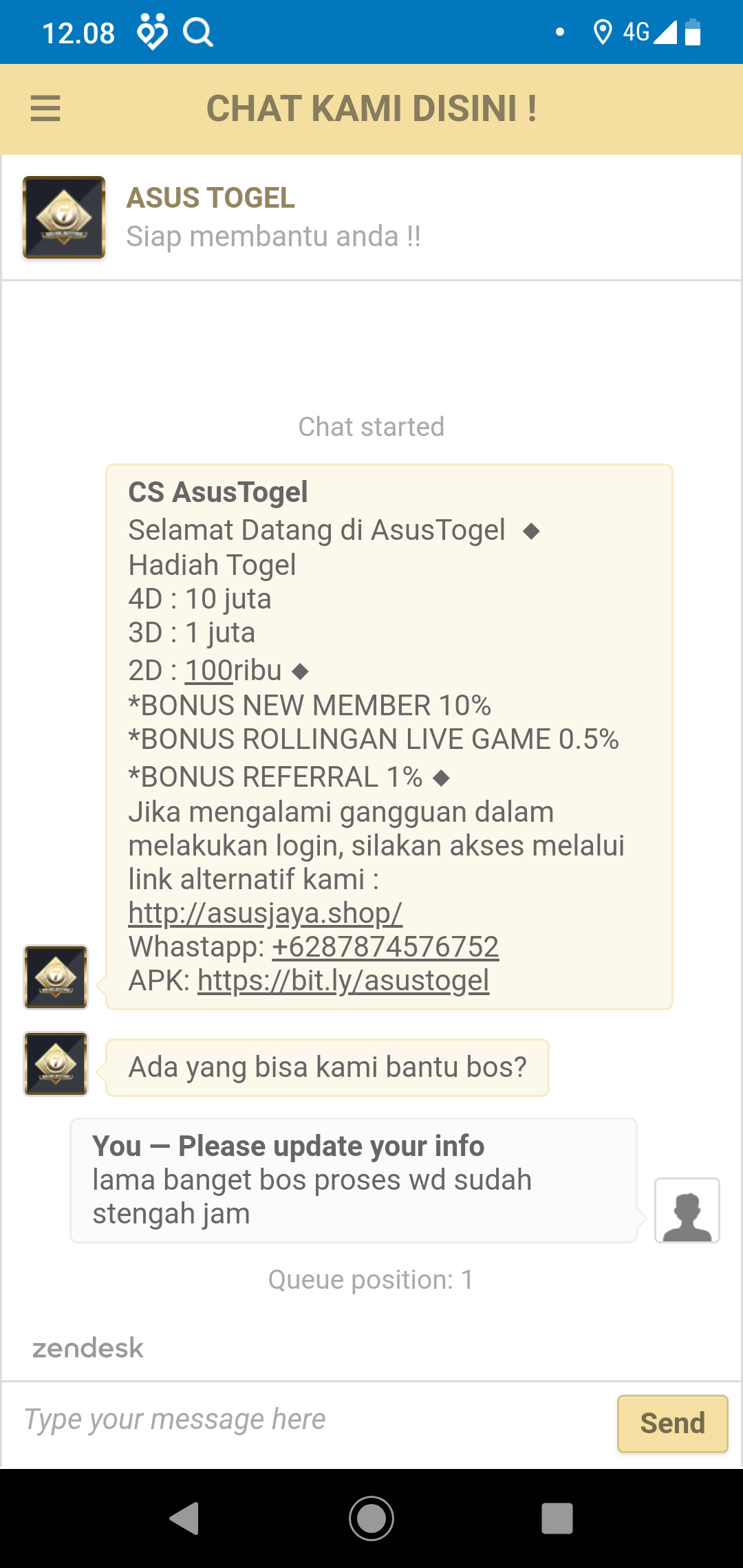The image size is (743, 1568).
Task: Focus the Type your message here field
Action: click(x=310, y=1419)
